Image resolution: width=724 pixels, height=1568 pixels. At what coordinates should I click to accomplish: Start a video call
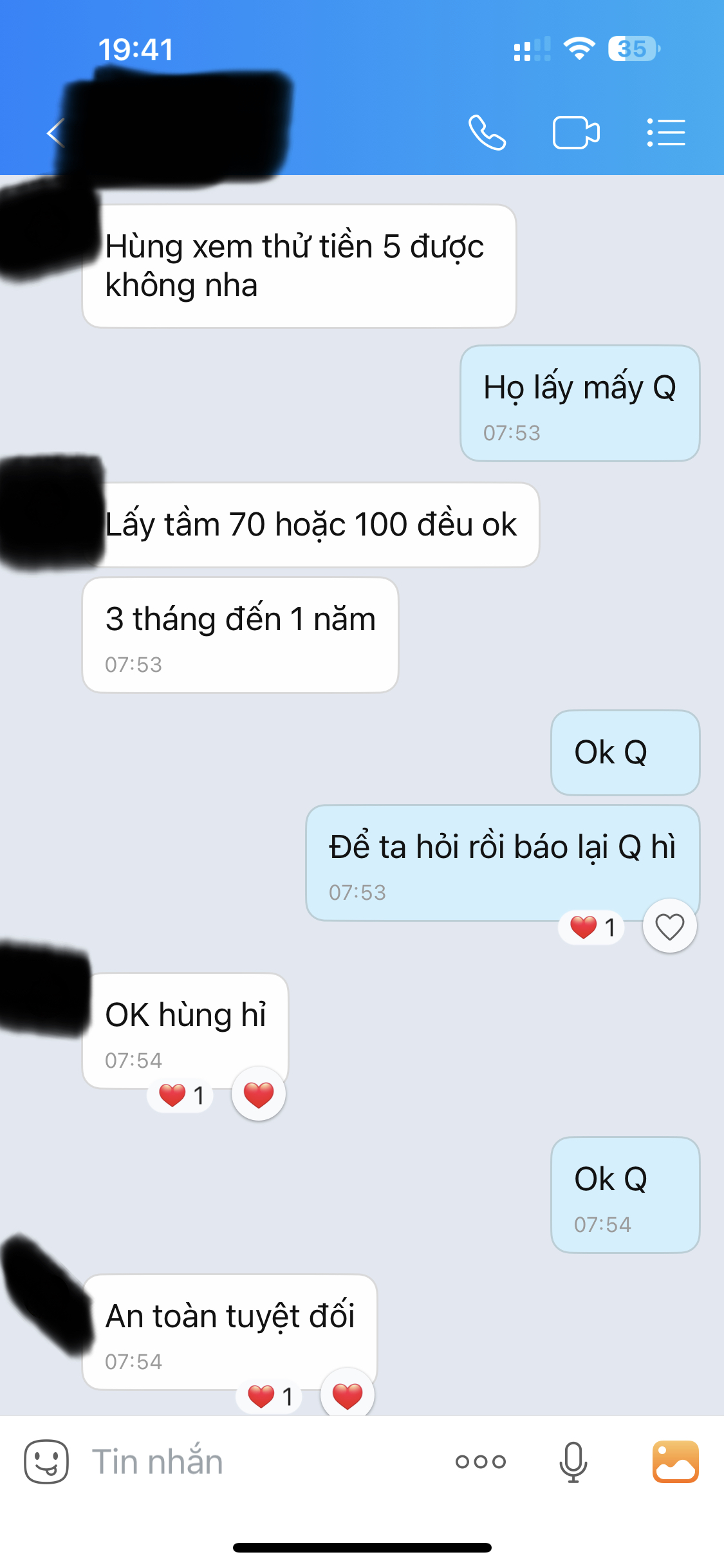point(576,133)
